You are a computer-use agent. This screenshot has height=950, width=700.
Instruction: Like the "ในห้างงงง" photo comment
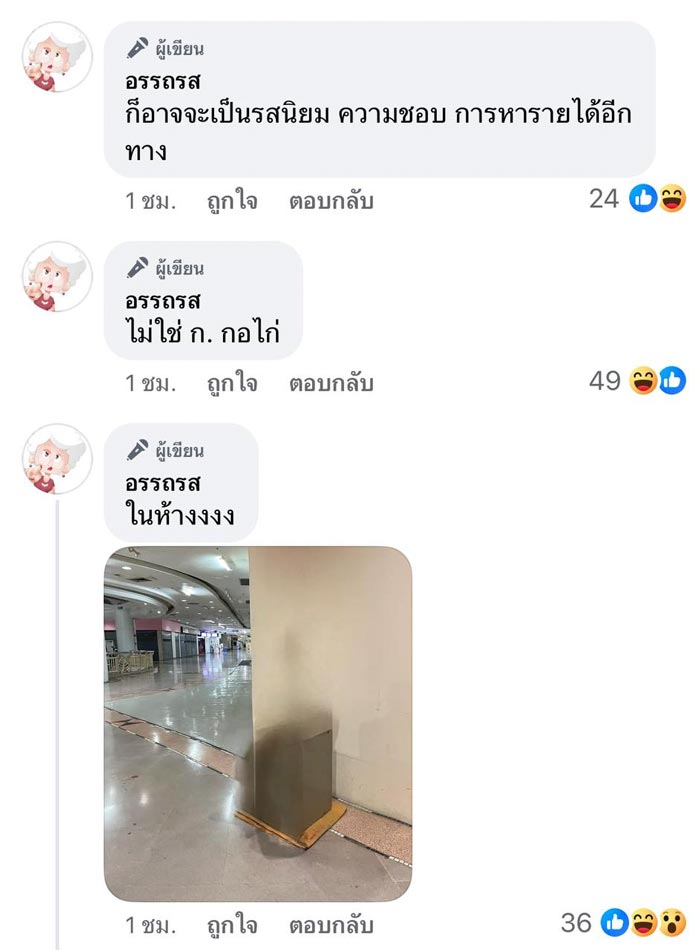(x=231, y=921)
